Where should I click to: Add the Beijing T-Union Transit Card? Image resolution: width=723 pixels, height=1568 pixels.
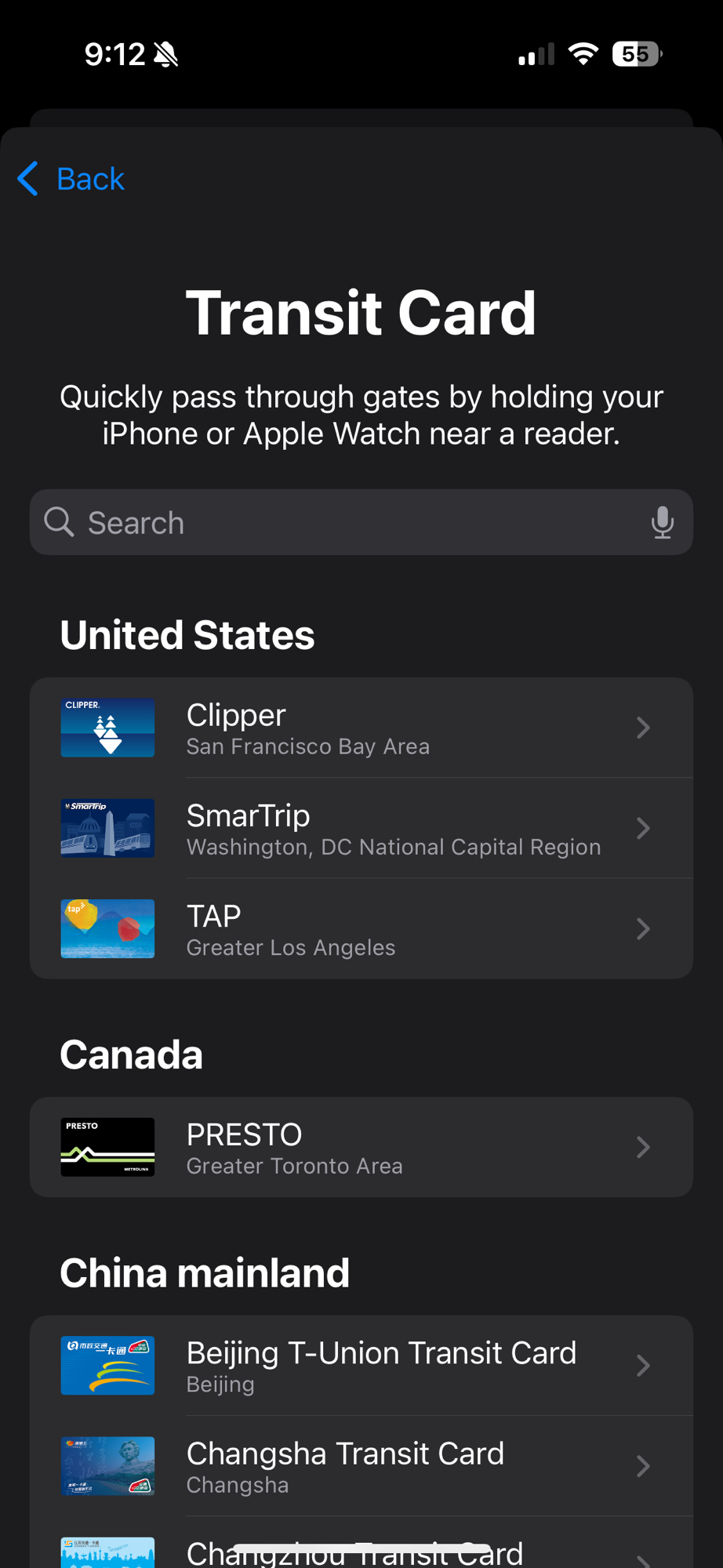[361, 1367]
